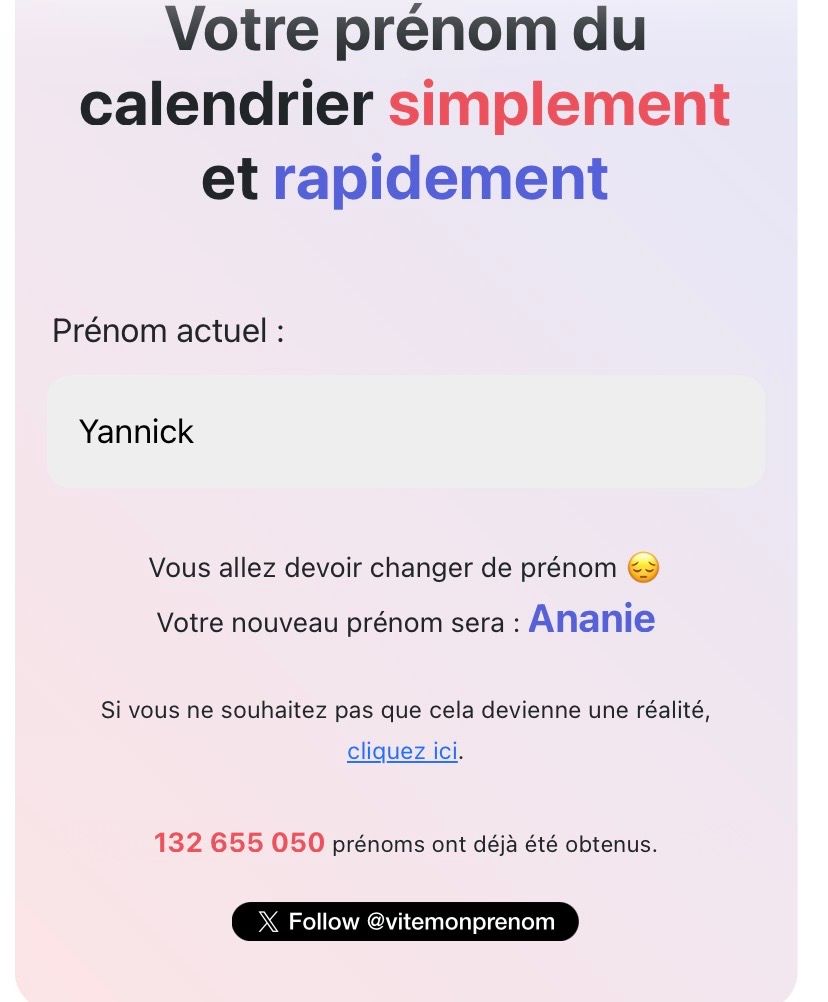Tap the Prénom actuel field containing Yannick

click(x=405, y=432)
